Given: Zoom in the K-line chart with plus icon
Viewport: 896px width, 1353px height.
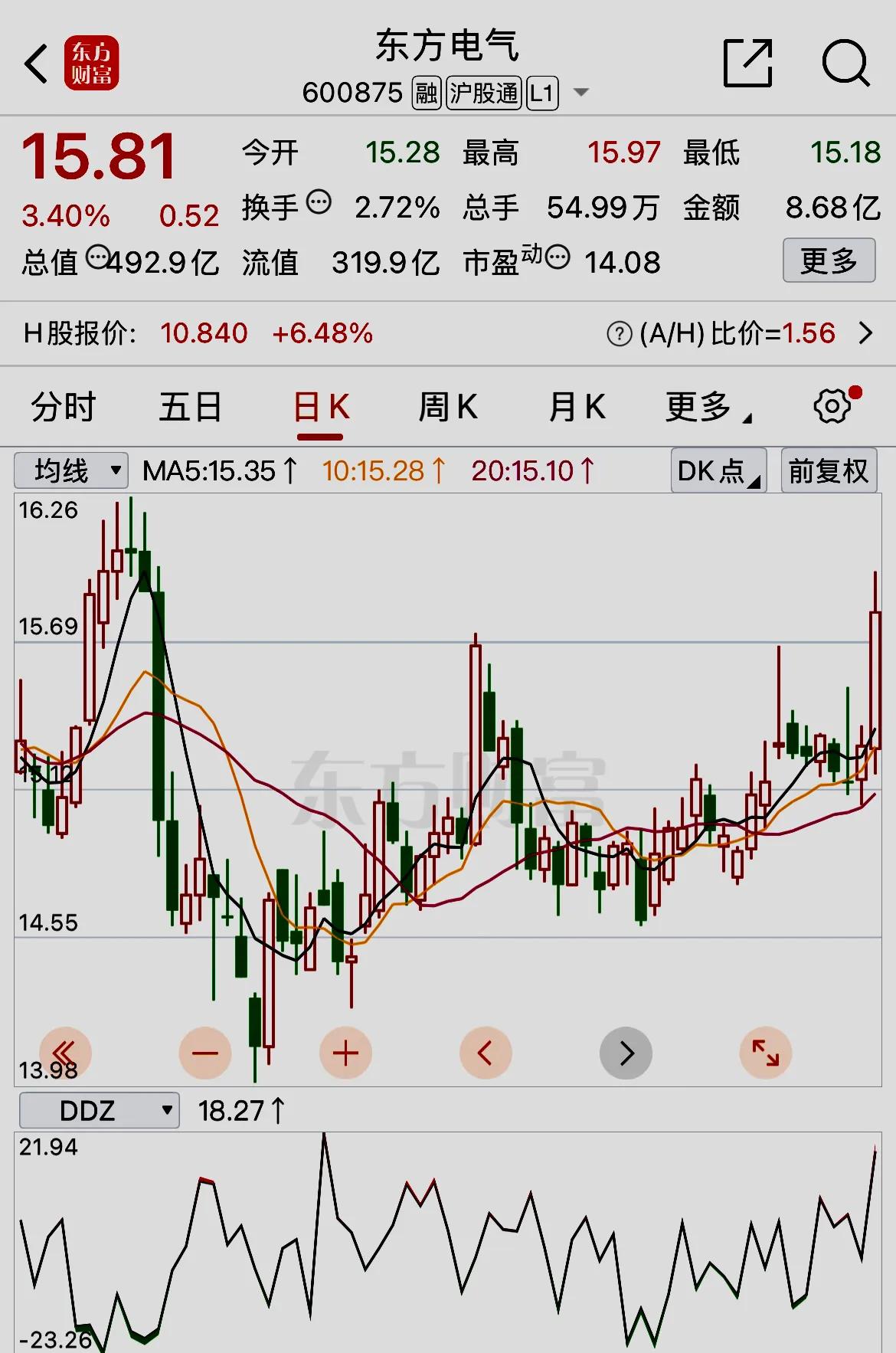Looking at the screenshot, I should 345,1053.
